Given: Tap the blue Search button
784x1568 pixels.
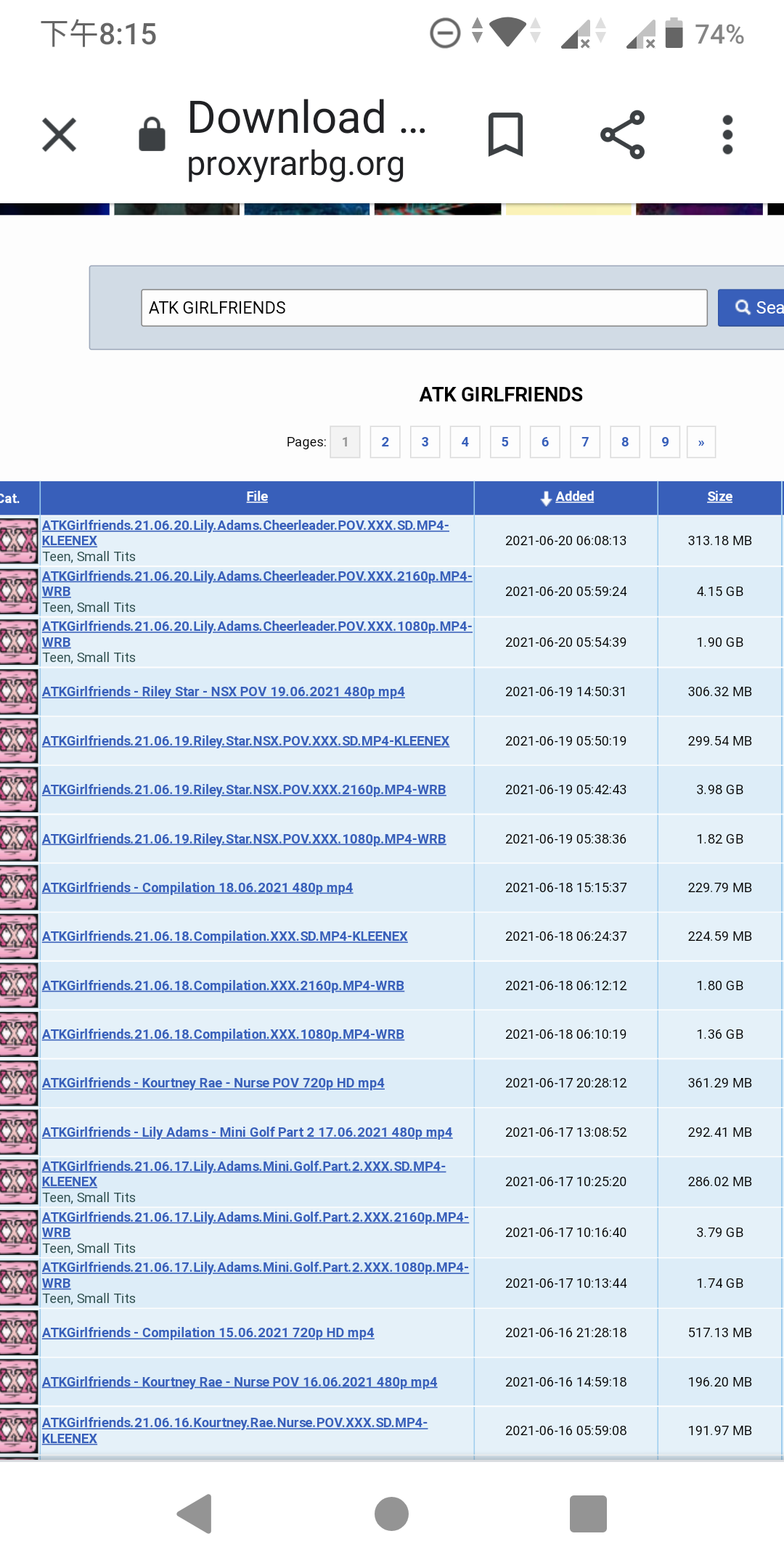Looking at the screenshot, I should 751,308.
